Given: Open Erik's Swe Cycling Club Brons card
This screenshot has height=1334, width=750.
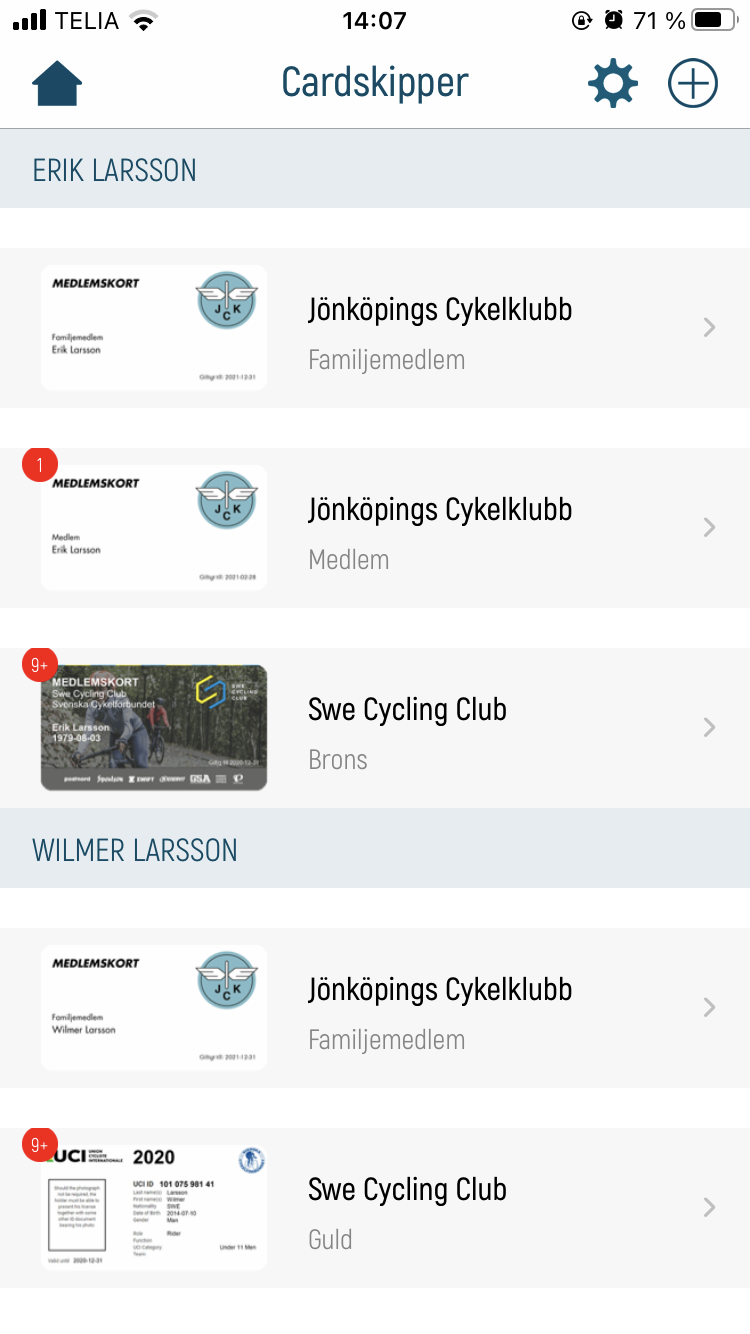Looking at the screenshot, I should (375, 728).
